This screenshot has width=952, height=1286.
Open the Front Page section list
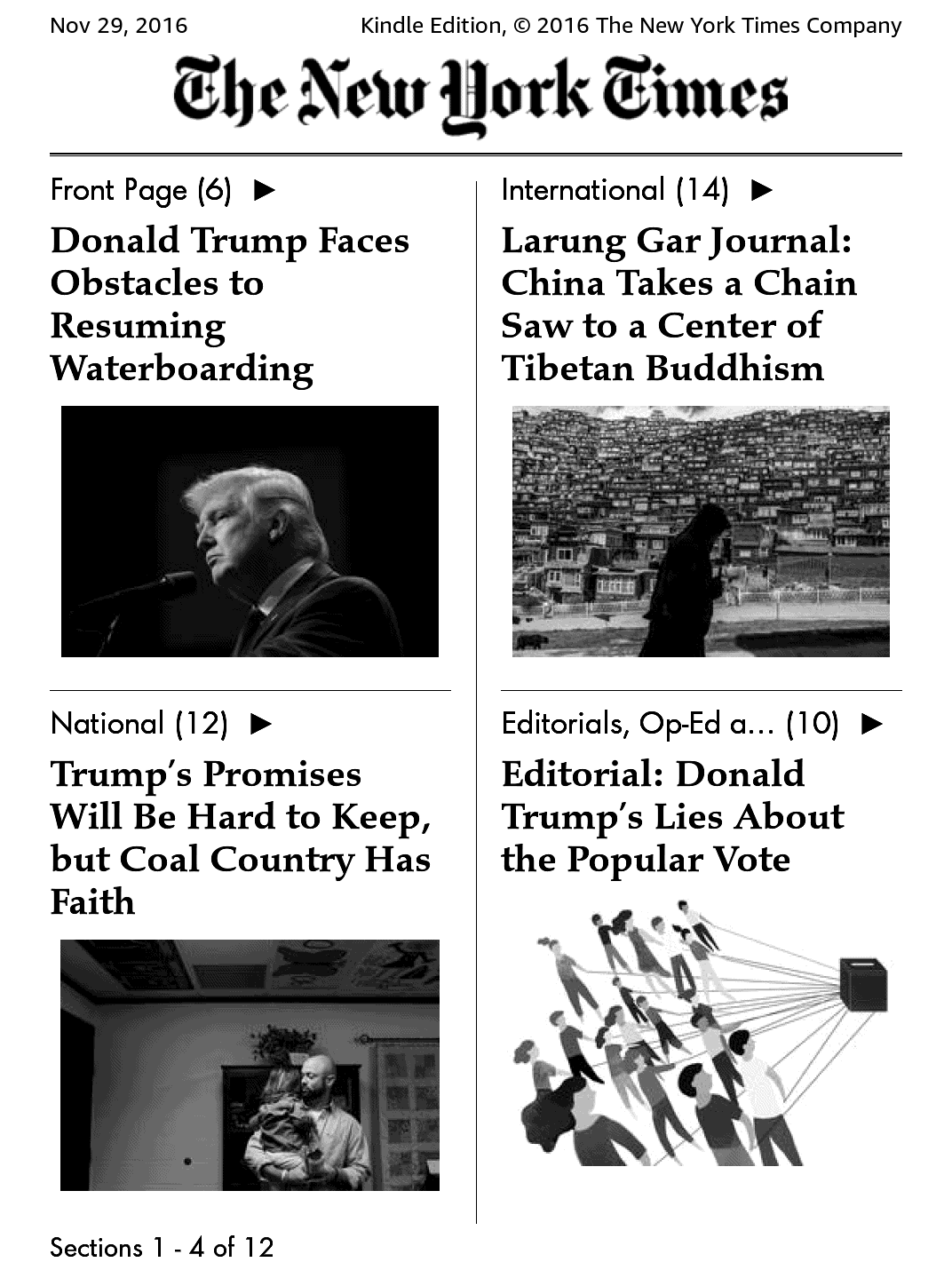(x=163, y=190)
